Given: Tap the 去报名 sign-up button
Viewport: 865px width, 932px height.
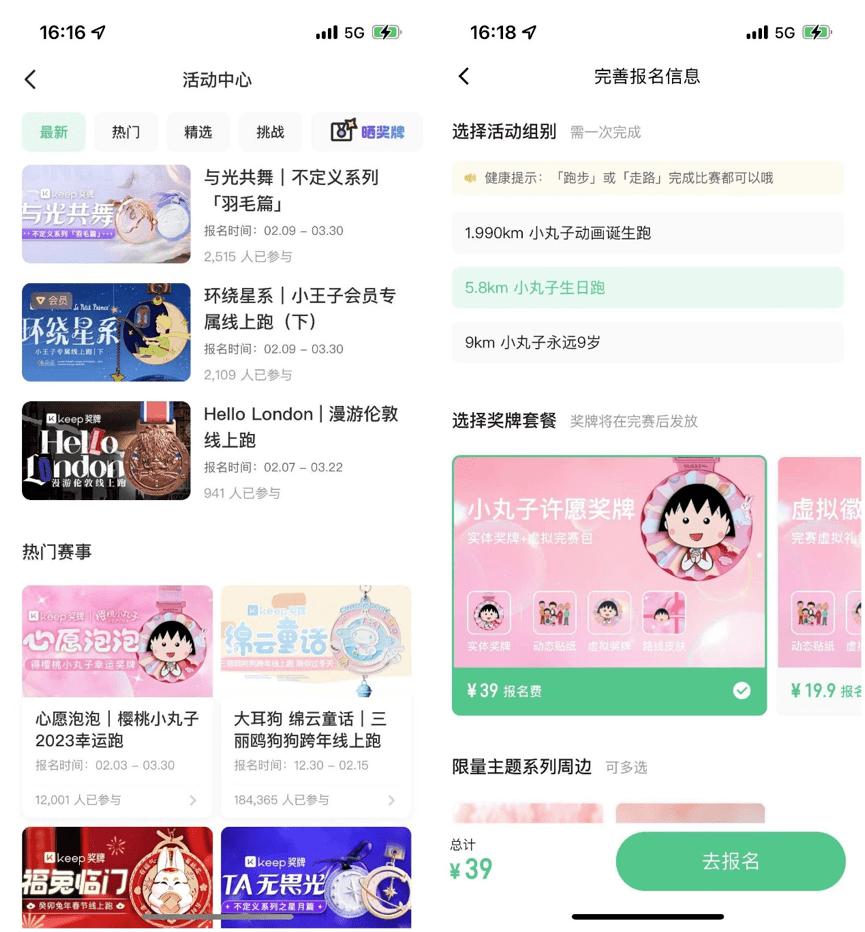Looking at the screenshot, I should pos(731,861).
